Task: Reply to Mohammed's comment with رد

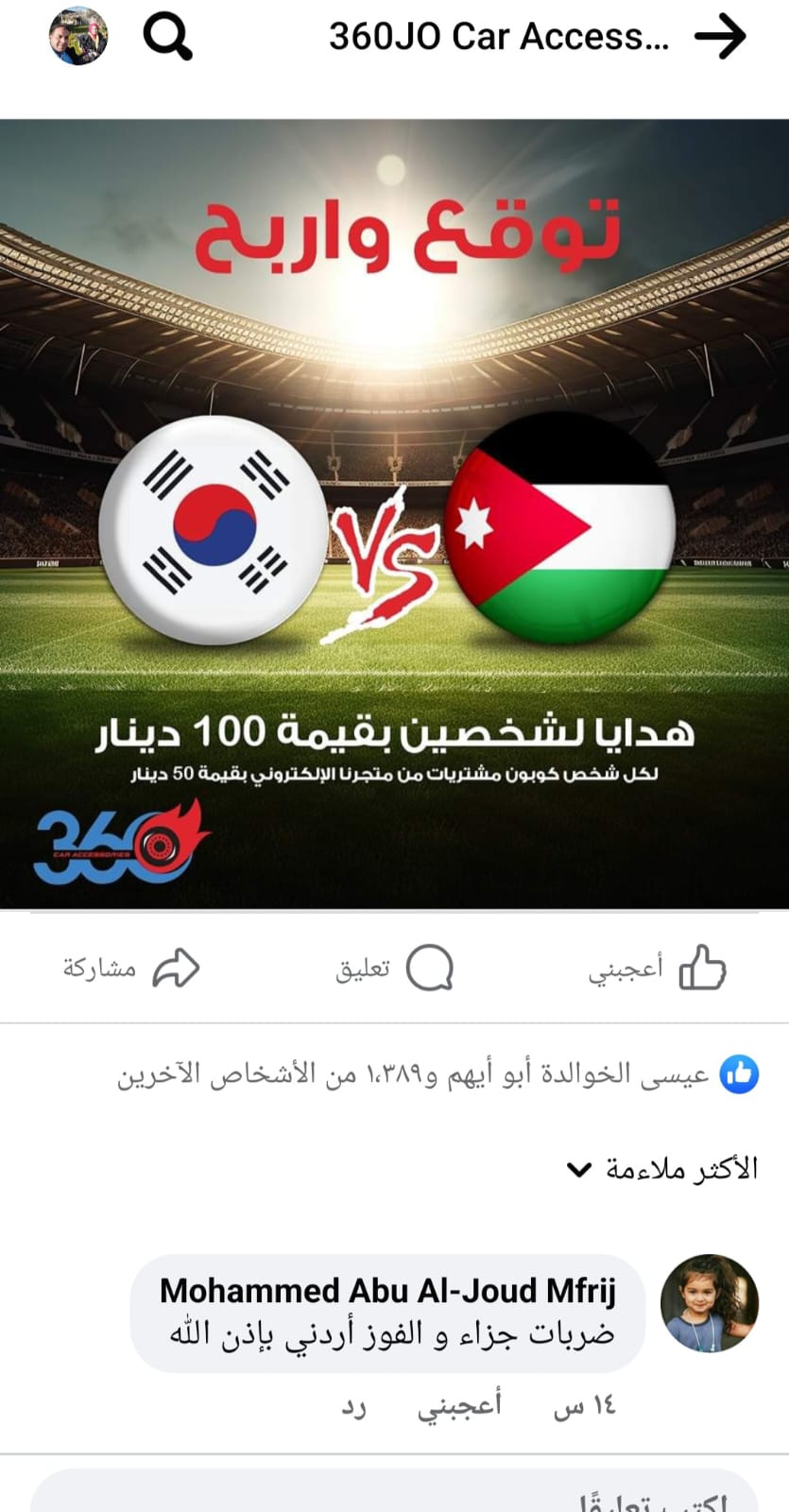Action: pos(354,1407)
